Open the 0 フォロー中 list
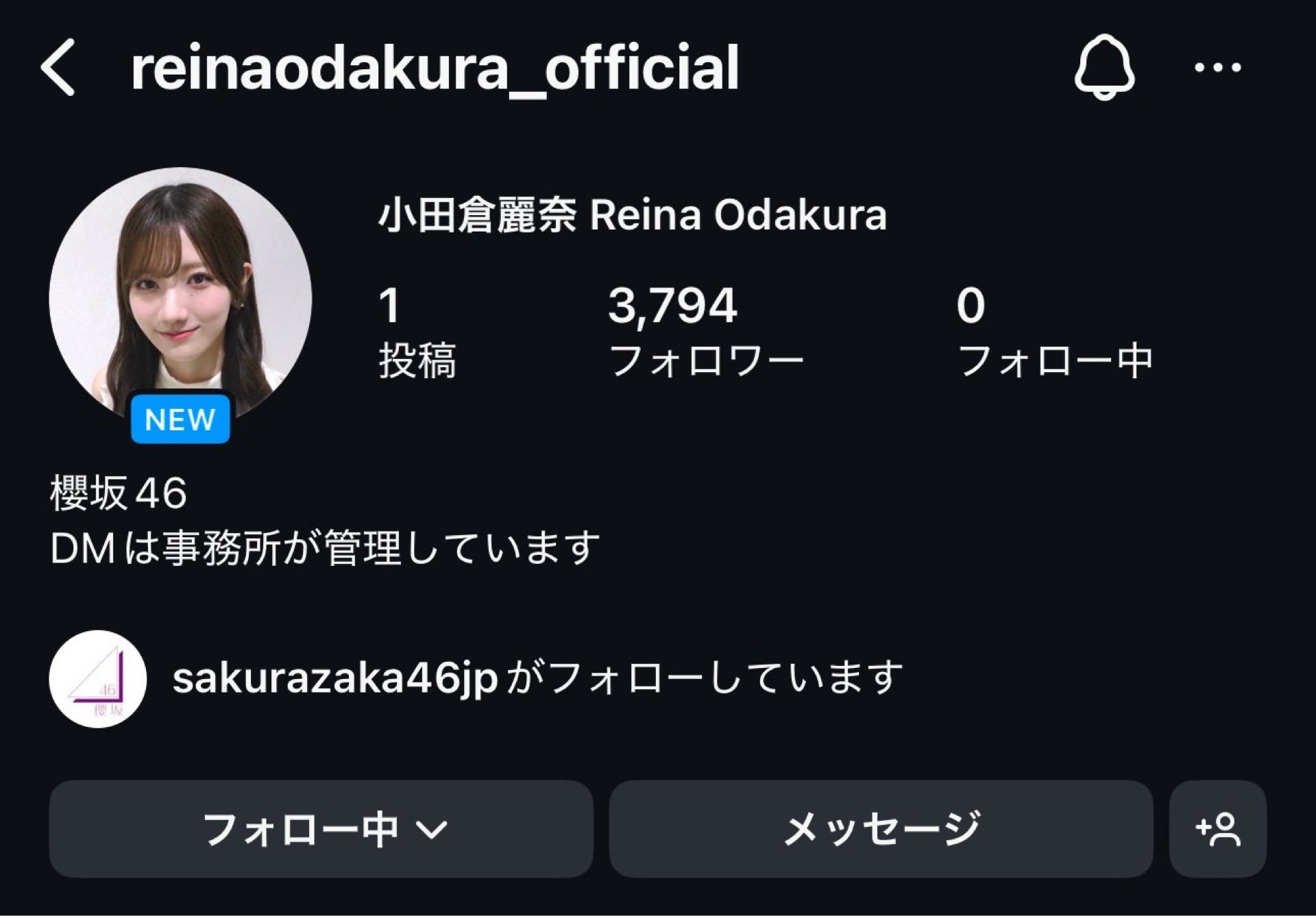Screen dimensions: 1316x916 click(1053, 332)
